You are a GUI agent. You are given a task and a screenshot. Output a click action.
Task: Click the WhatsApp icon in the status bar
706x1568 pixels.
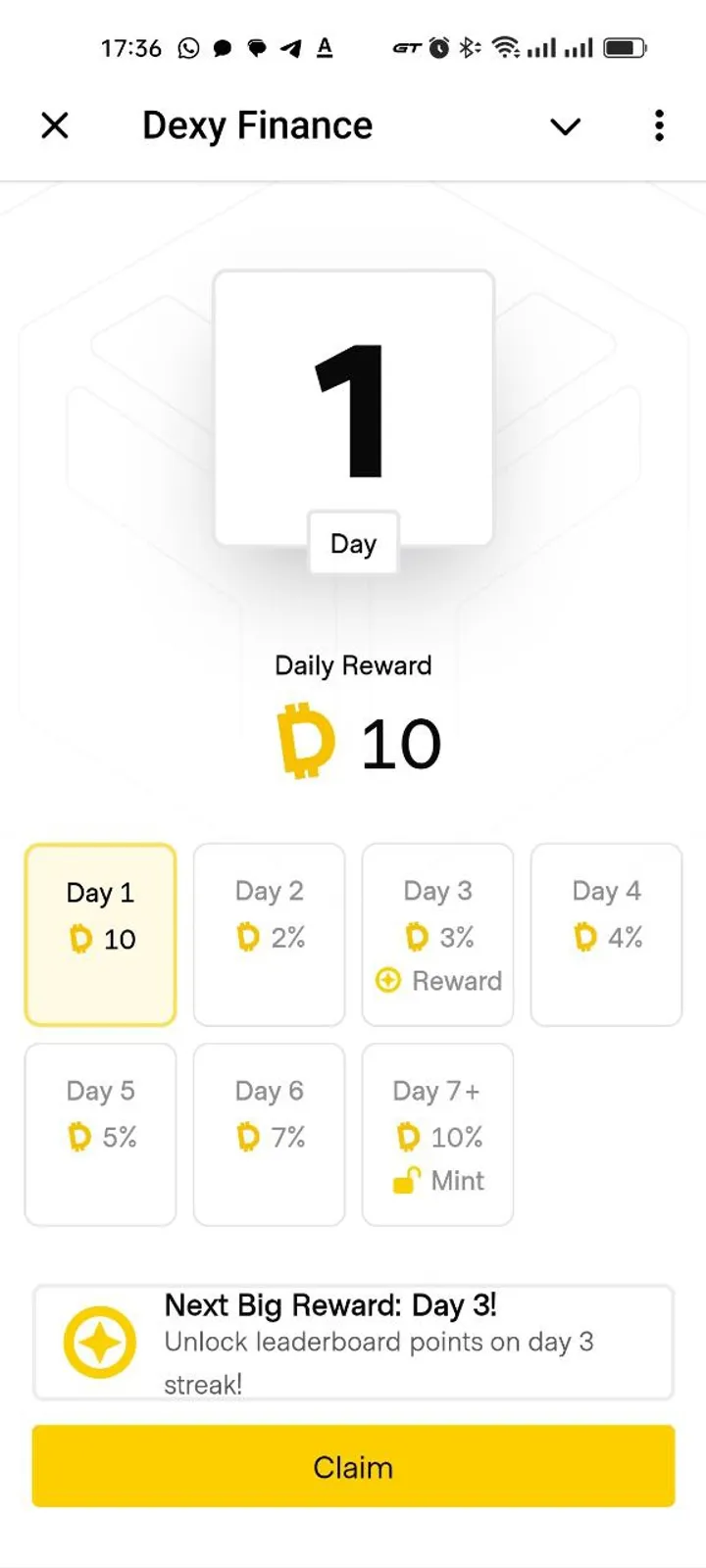point(187,47)
